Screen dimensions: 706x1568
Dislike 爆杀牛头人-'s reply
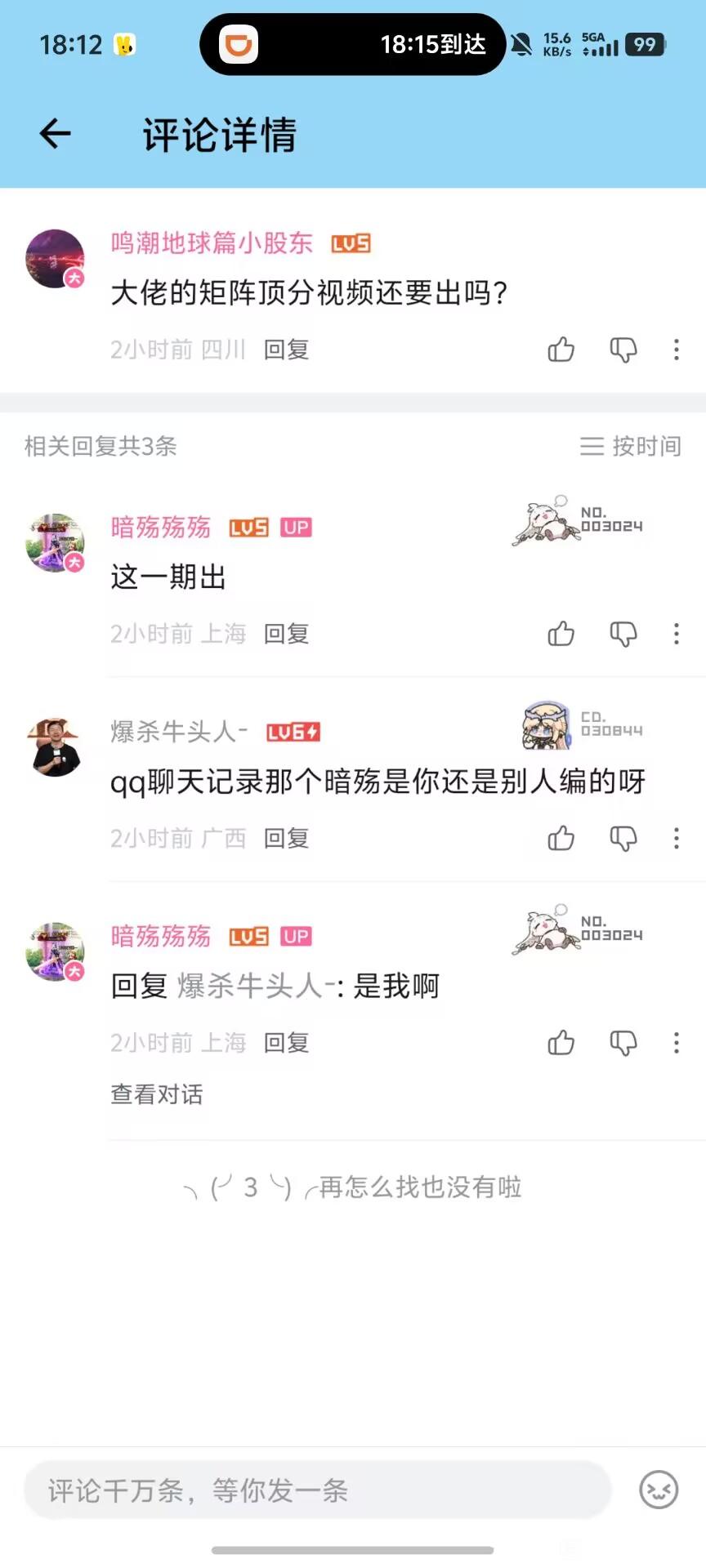(623, 838)
